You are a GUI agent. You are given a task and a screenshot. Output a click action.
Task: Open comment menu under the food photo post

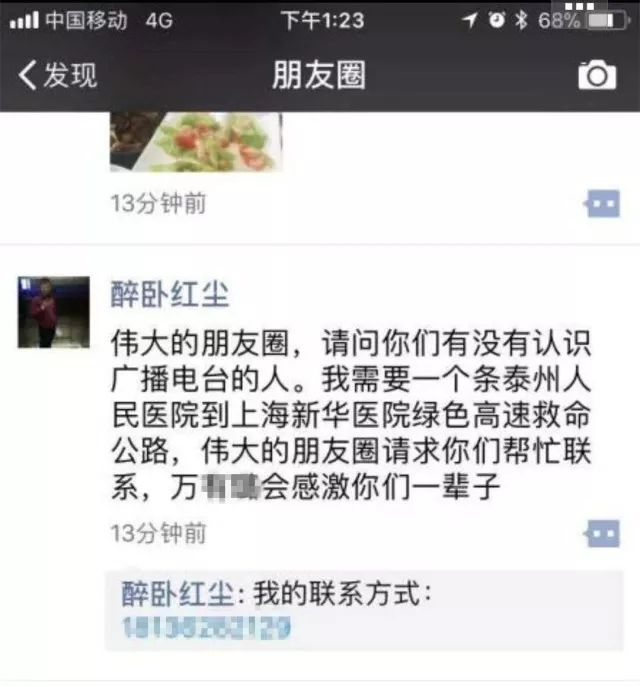click(x=601, y=204)
